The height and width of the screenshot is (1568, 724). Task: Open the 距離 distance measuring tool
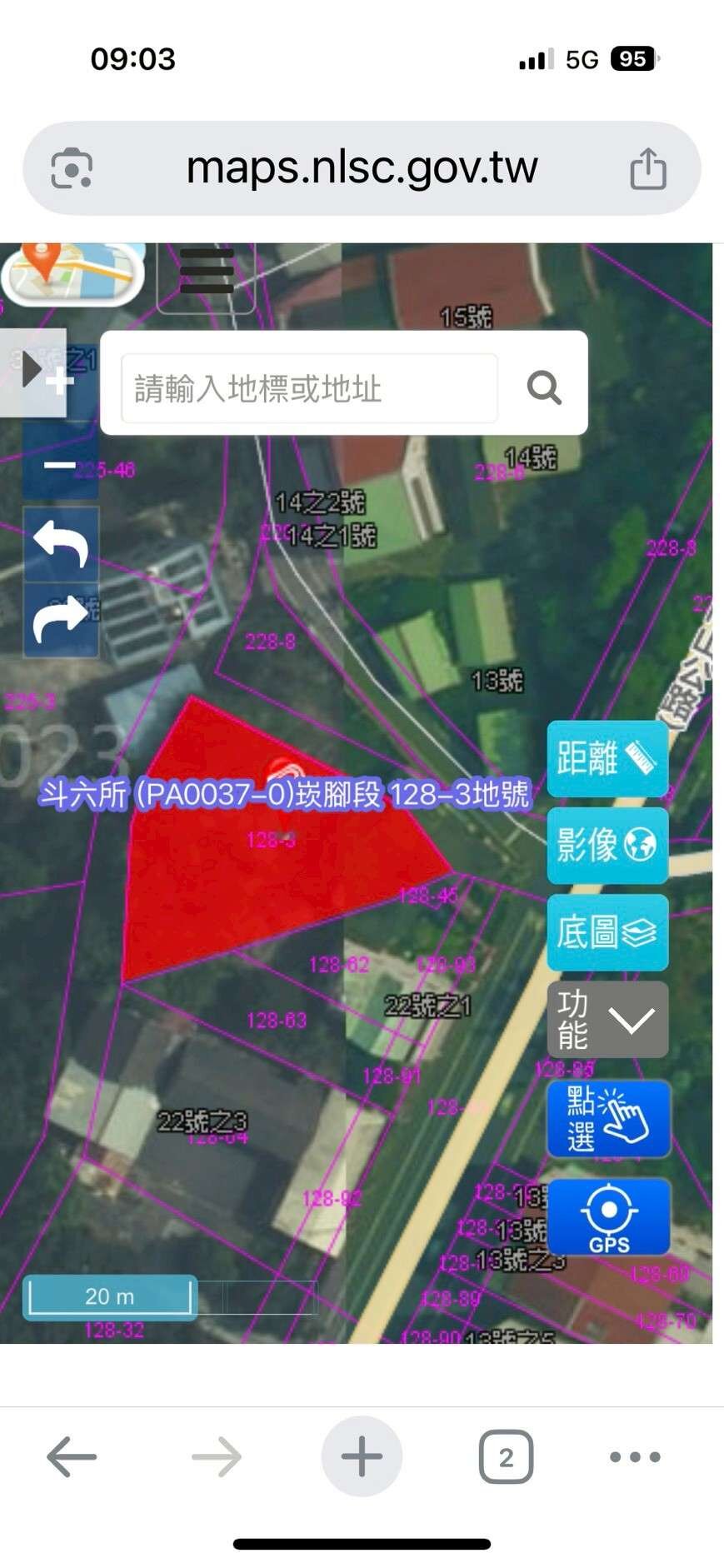607,758
